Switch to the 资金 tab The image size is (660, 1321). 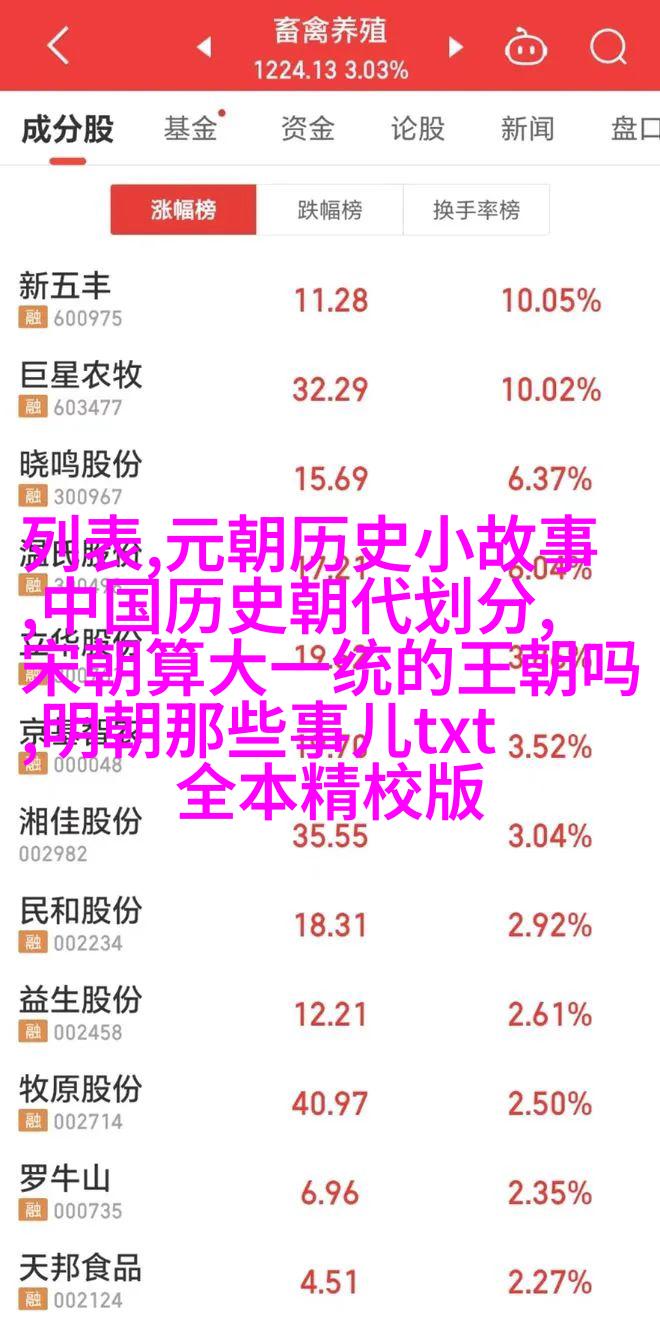pyautogui.click(x=306, y=128)
